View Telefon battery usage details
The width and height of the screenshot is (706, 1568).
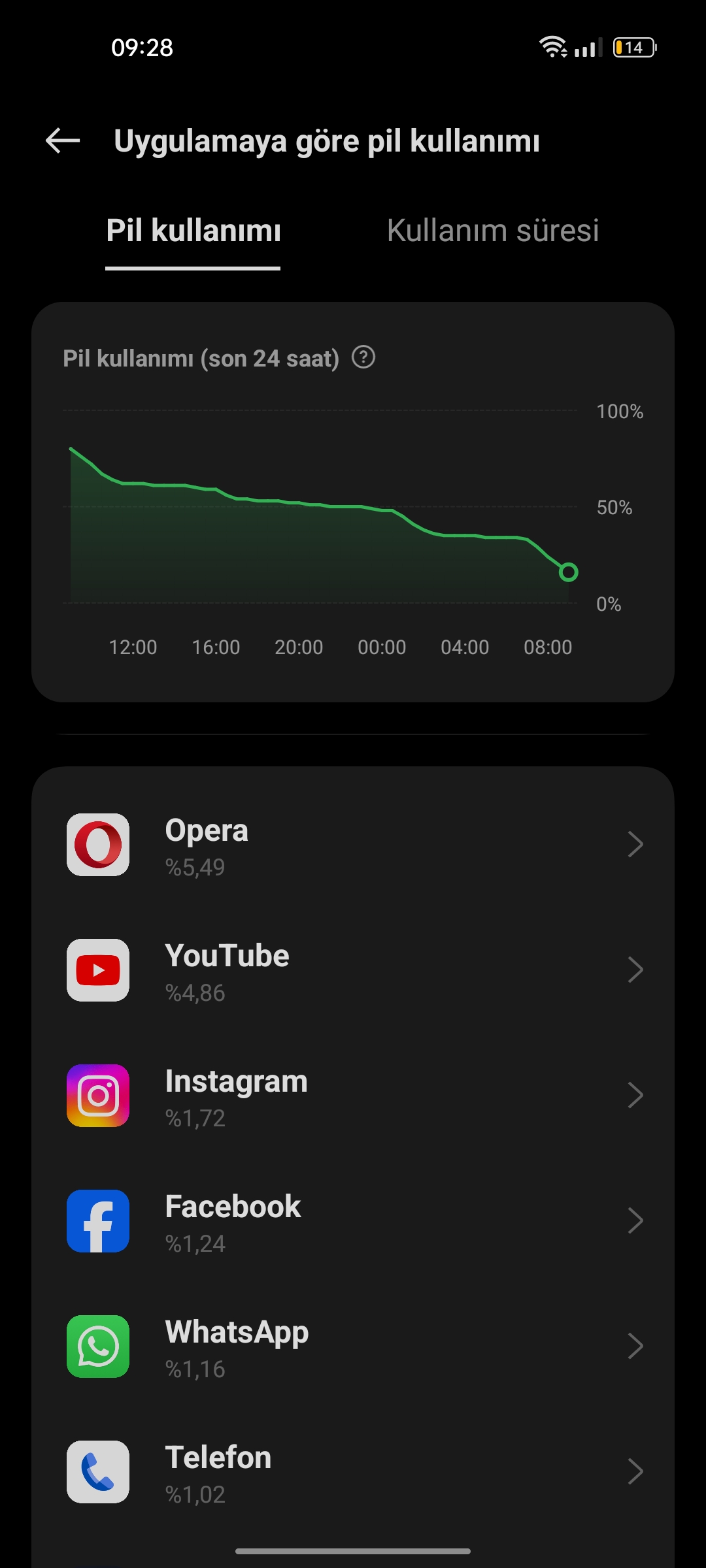tap(353, 1472)
